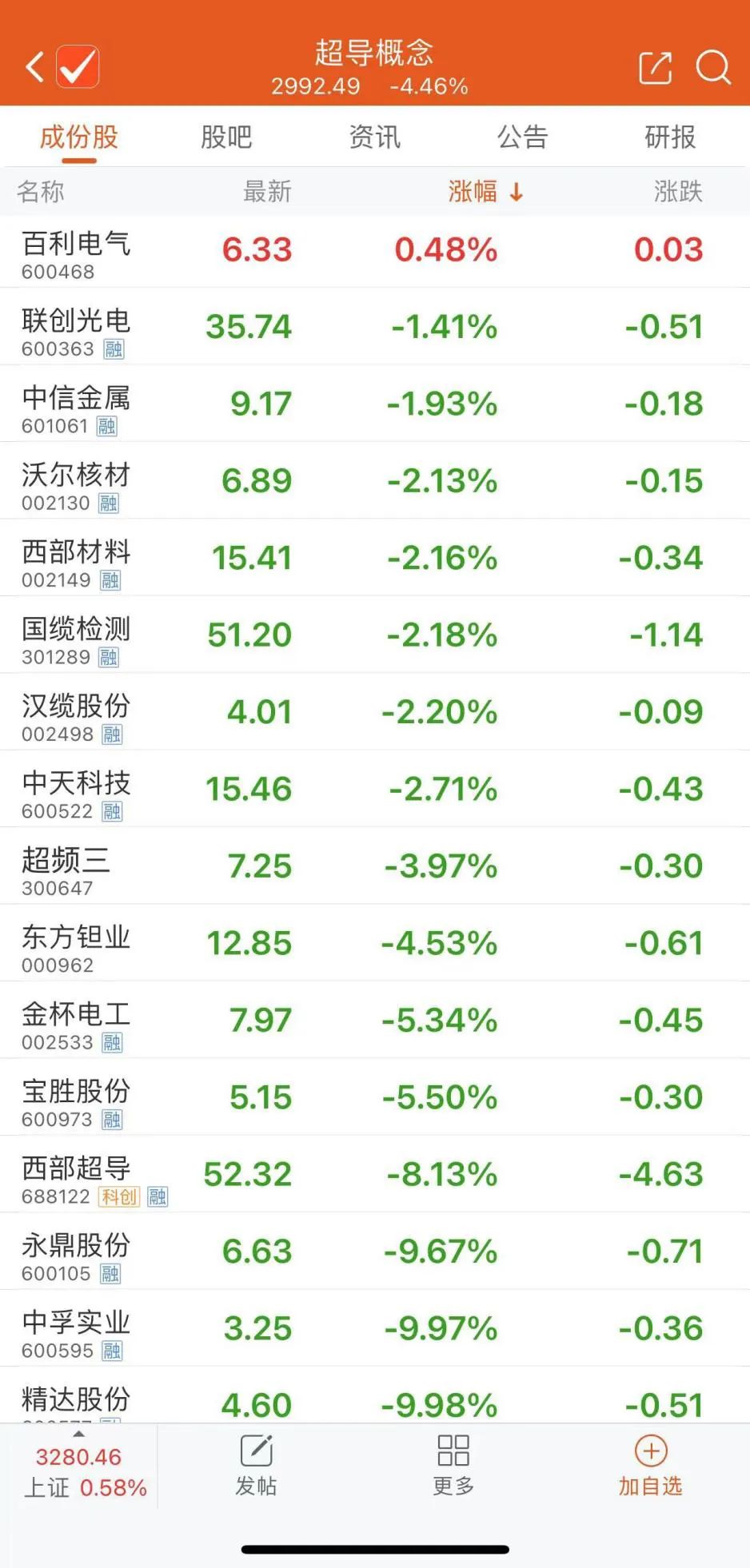The width and height of the screenshot is (750, 1568).
Task: Open stock 西部超导 688122
Action: tap(76, 1176)
